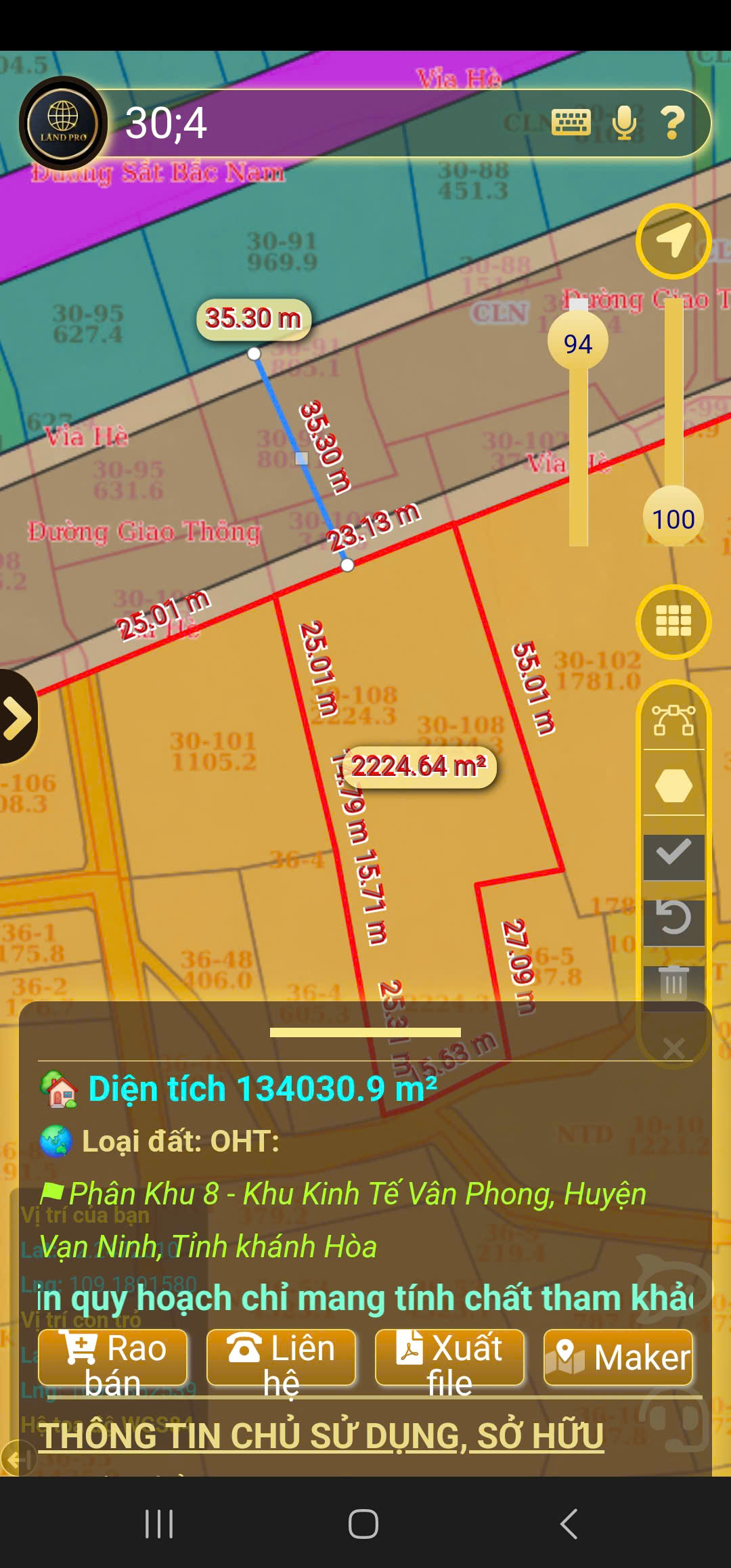731x1568 pixels.
Task: Tap the Liên hệ contact button
Action: coord(281,1357)
